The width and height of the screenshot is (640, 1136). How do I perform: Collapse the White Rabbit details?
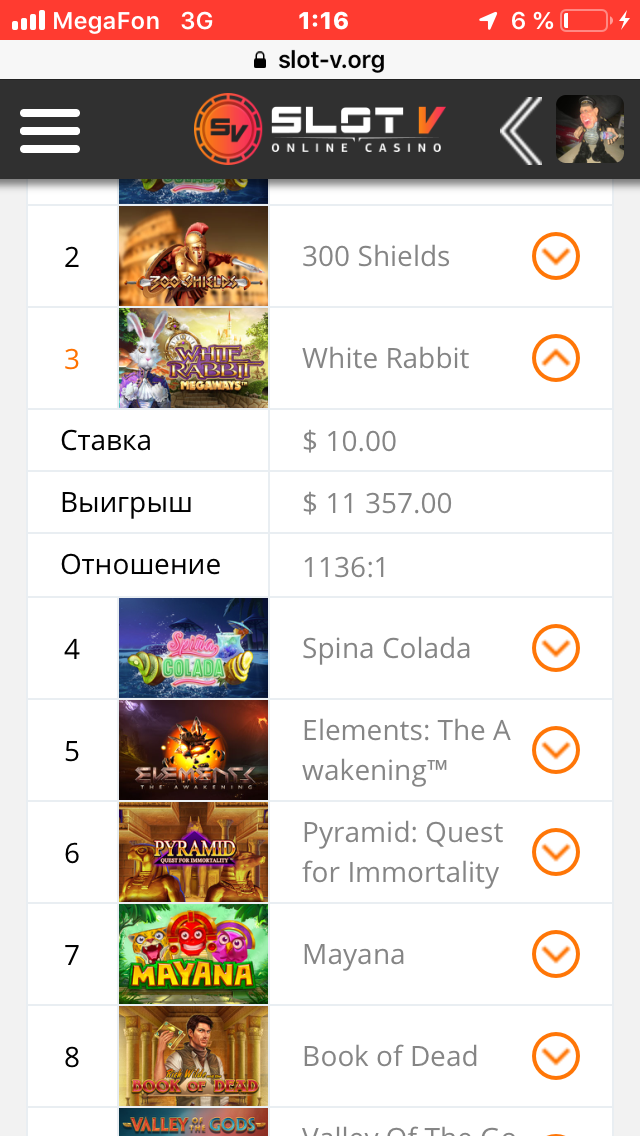(556, 358)
